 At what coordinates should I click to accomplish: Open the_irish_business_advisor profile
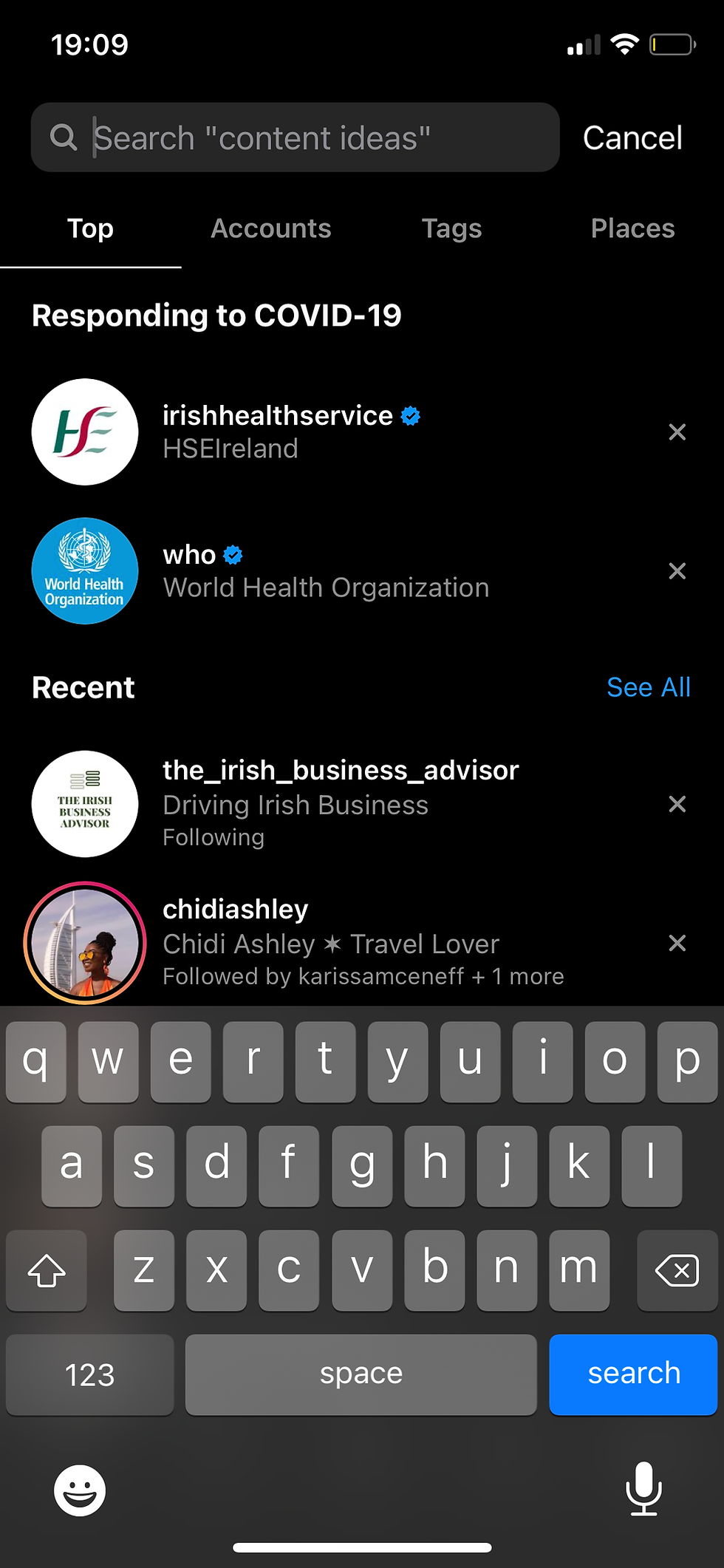click(332, 803)
